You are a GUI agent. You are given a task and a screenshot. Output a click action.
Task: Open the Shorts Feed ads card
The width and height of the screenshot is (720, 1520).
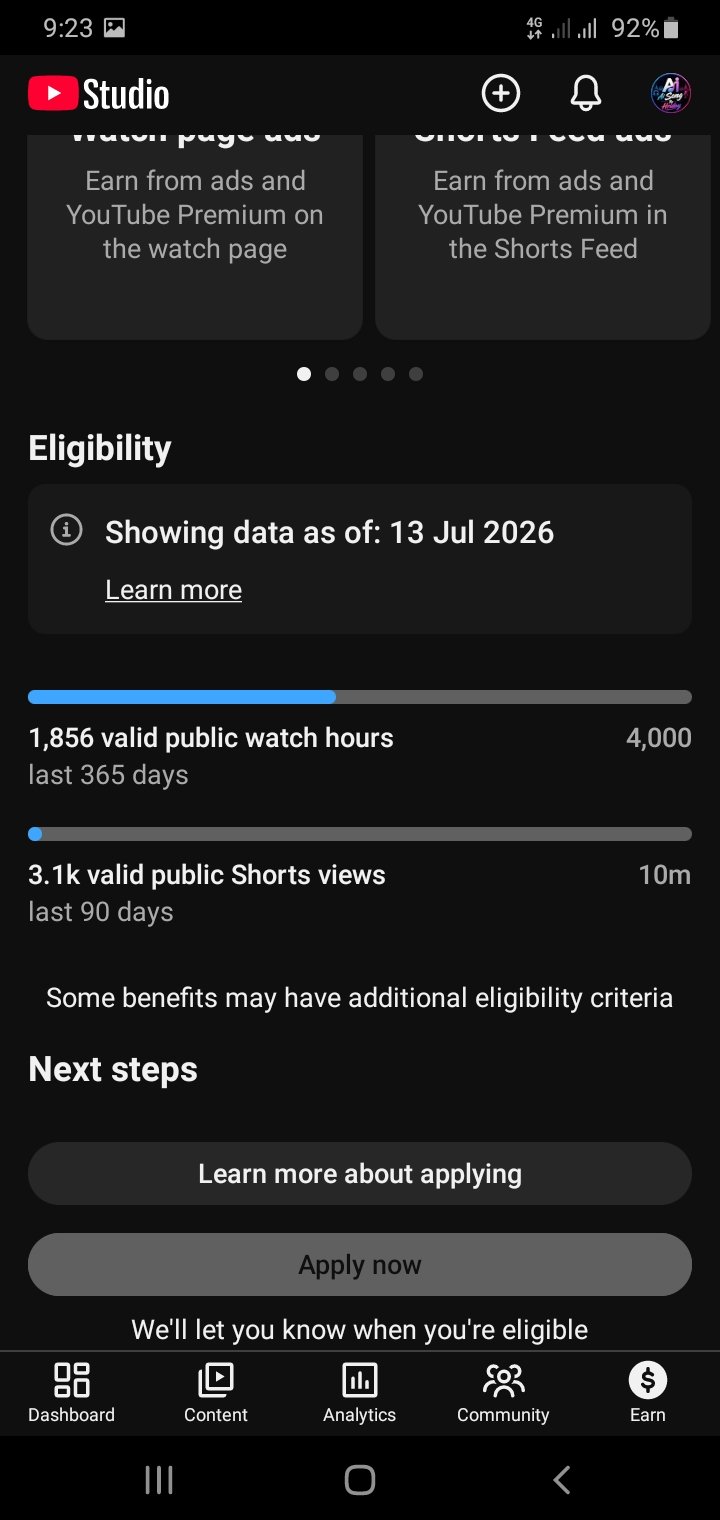pyautogui.click(x=543, y=237)
